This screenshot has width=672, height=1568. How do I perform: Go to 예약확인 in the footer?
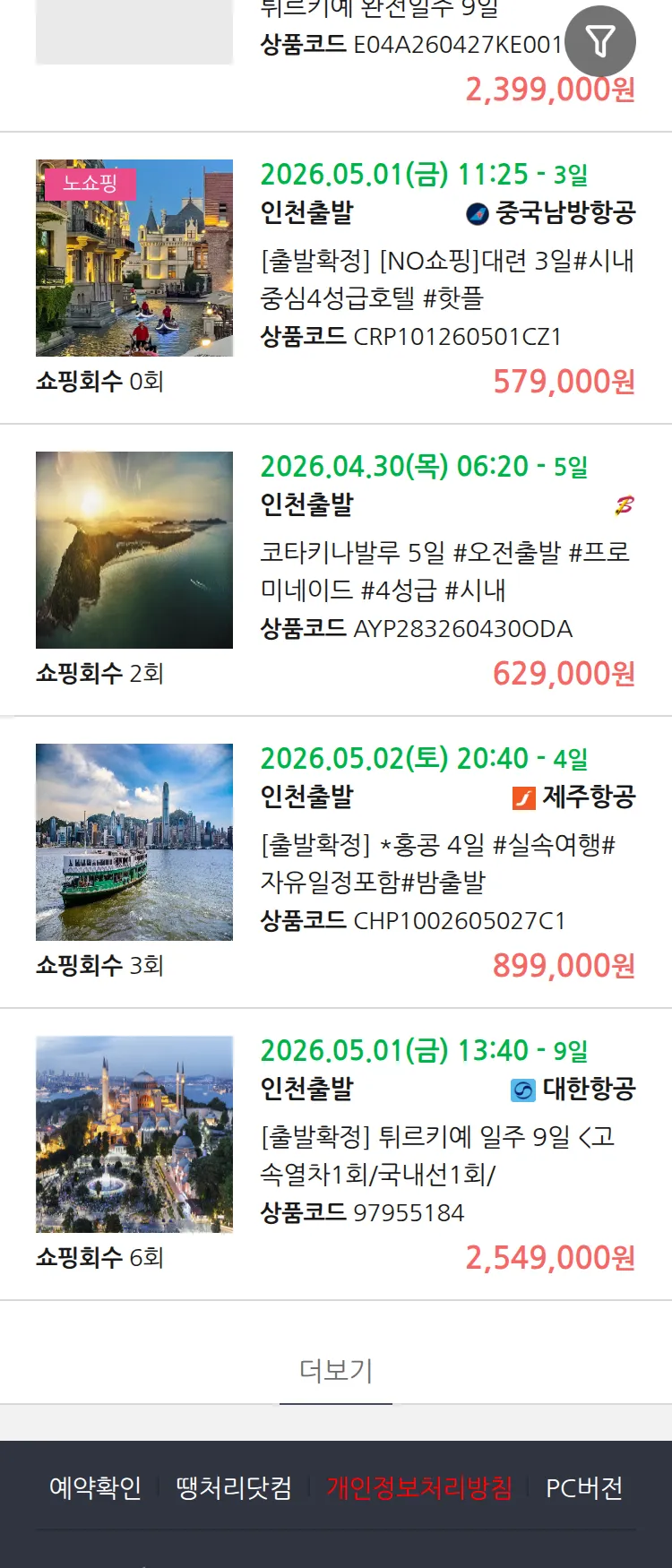[x=95, y=1488]
